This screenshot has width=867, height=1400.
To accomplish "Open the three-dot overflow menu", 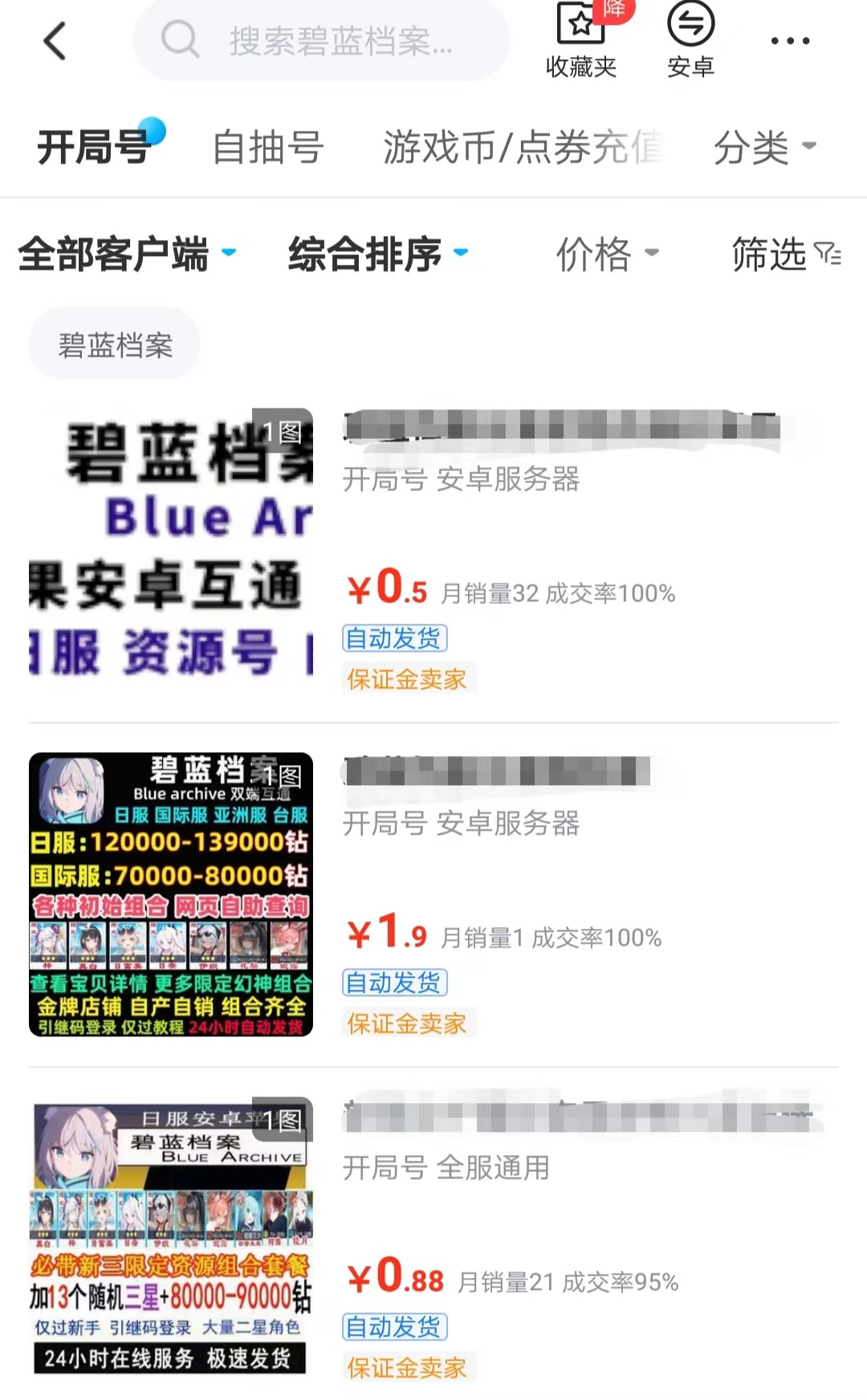I will [x=790, y=41].
